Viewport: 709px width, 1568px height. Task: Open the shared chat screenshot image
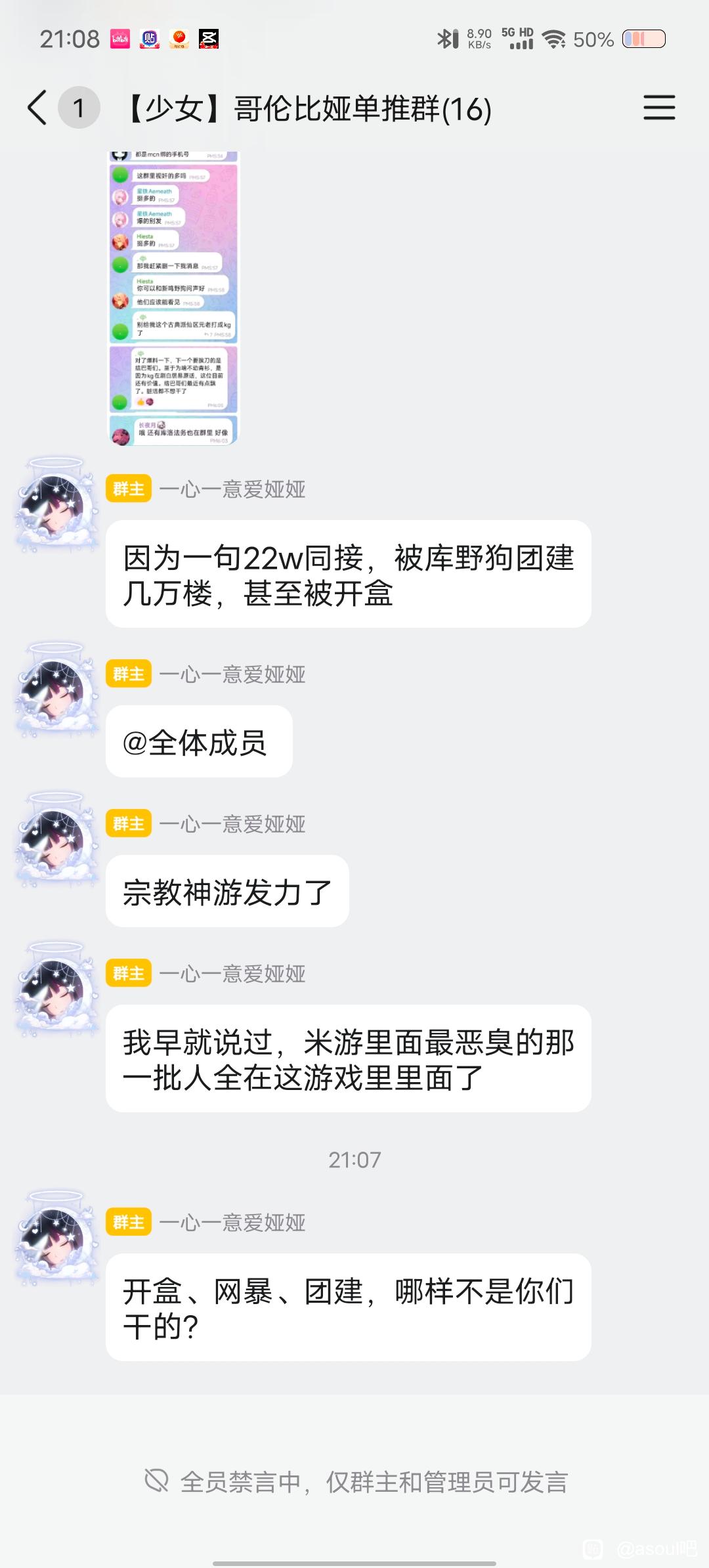[x=173, y=297]
